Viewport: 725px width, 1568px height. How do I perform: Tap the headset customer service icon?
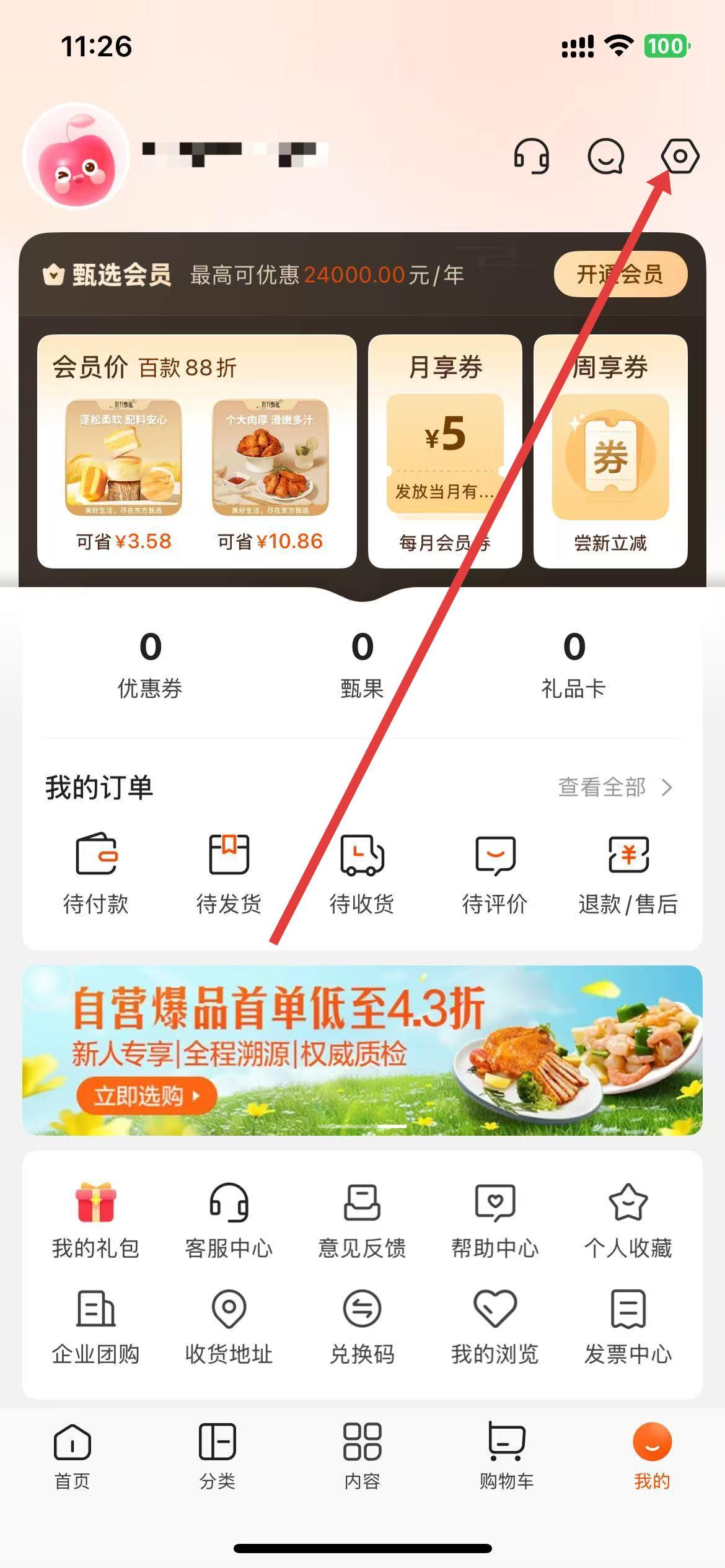[532, 156]
